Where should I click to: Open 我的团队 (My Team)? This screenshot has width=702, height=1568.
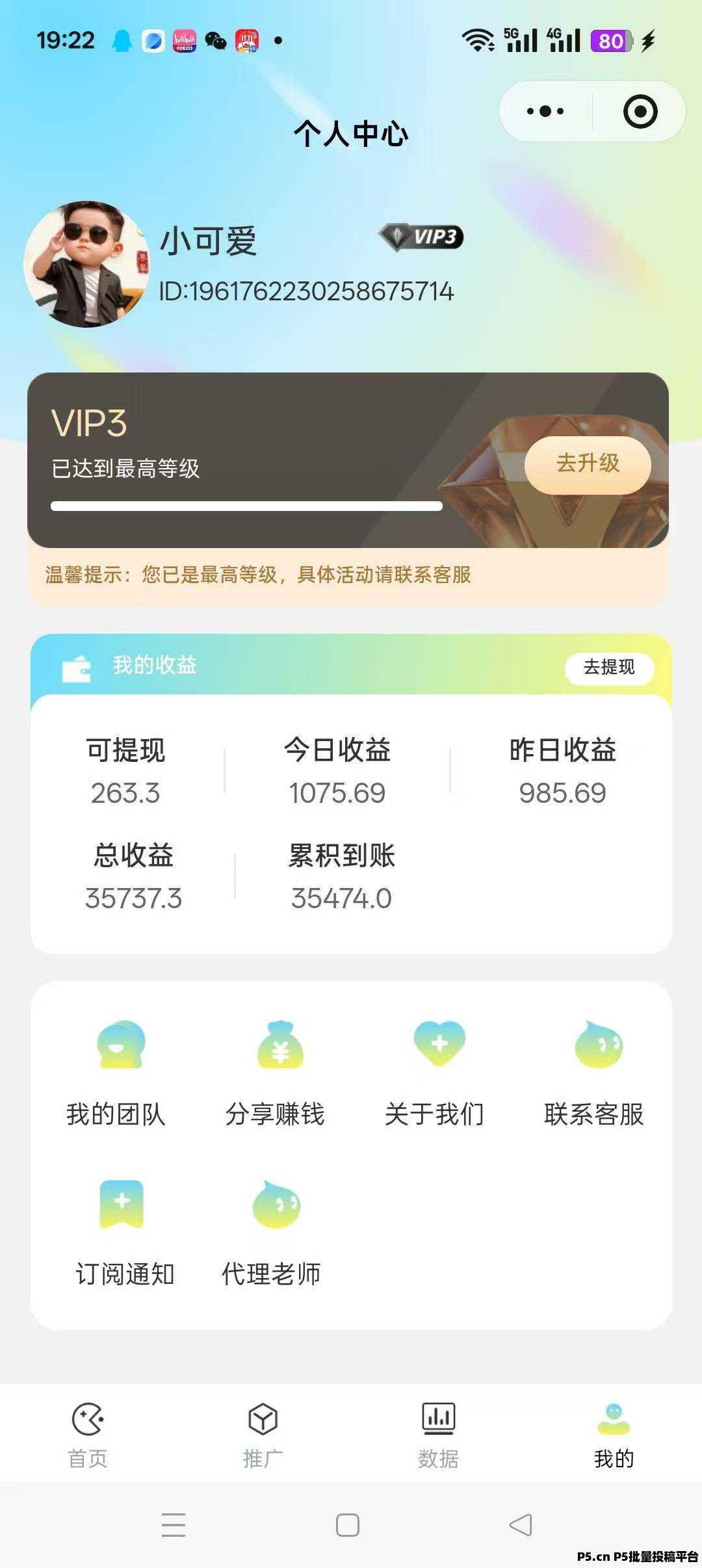(x=116, y=1073)
